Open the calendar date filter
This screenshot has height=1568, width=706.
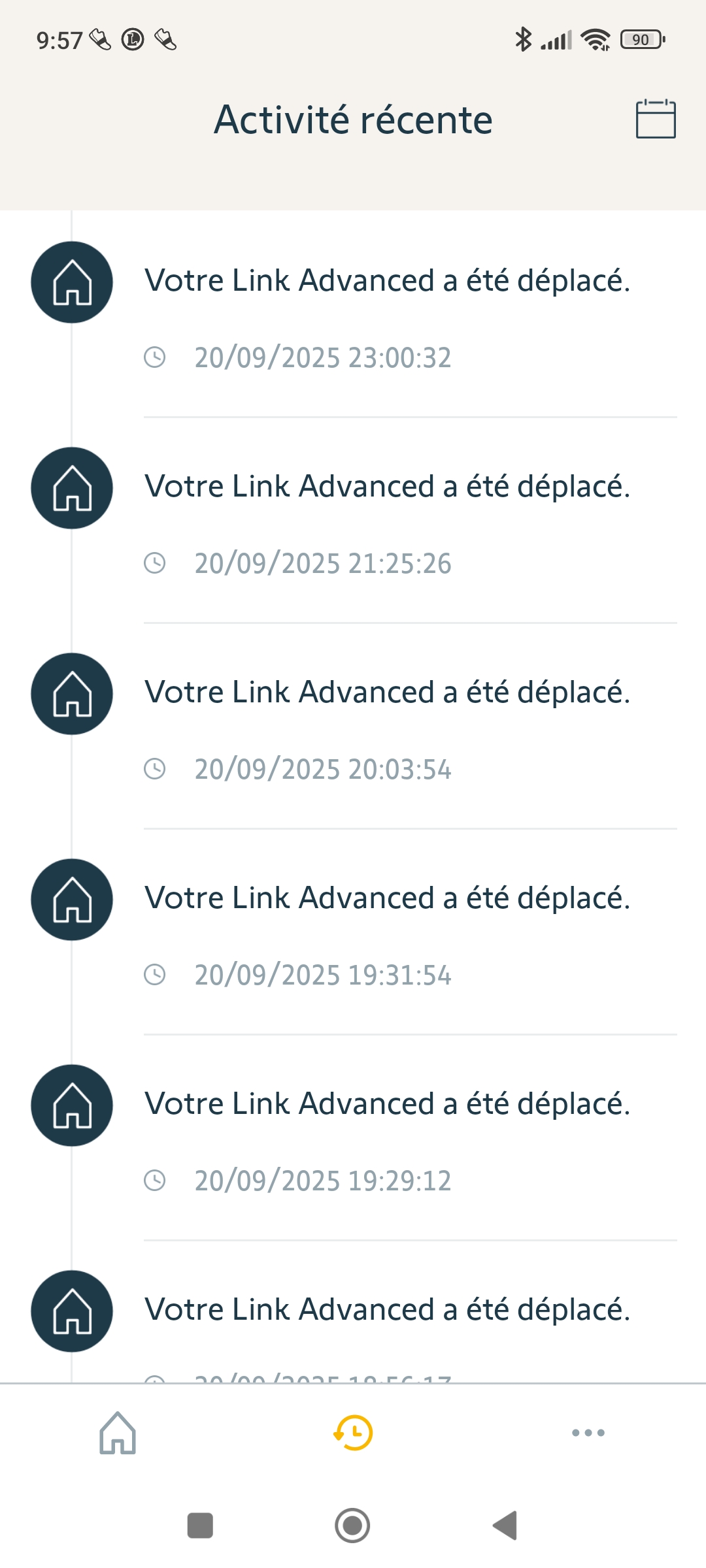point(656,119)
